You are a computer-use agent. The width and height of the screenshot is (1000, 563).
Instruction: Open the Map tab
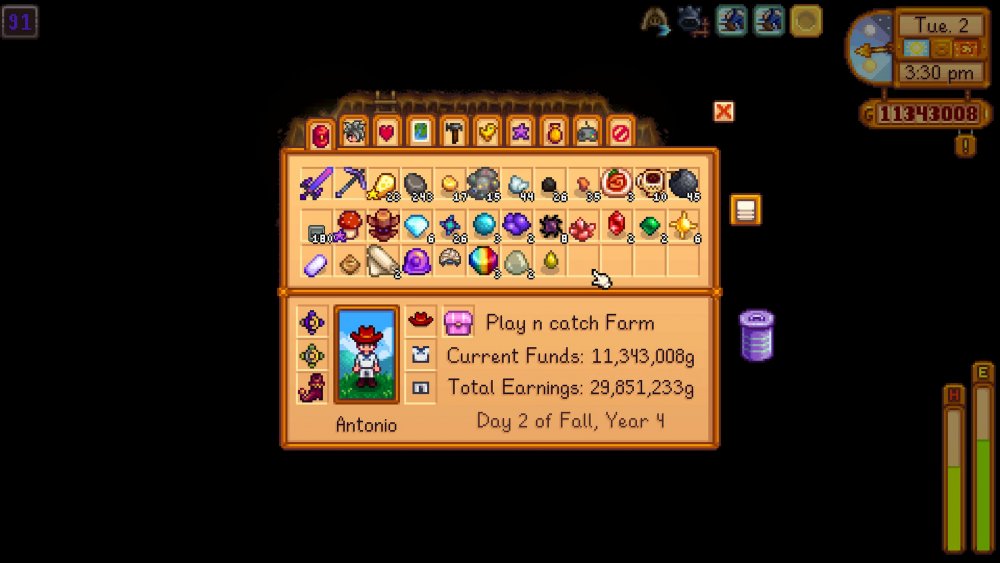(x=421, y=132)
